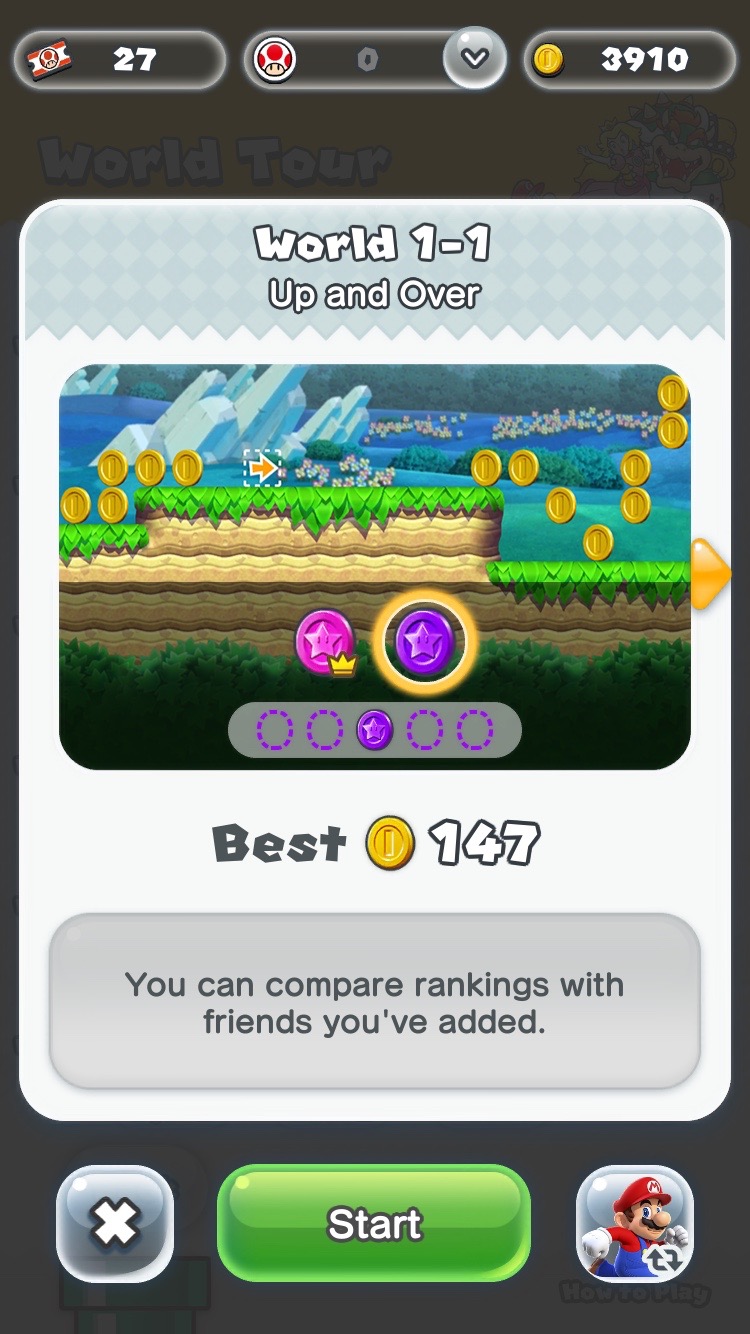Expand the Toad count dropdown
750x1334 pixels.
click(x=474, y=58)
